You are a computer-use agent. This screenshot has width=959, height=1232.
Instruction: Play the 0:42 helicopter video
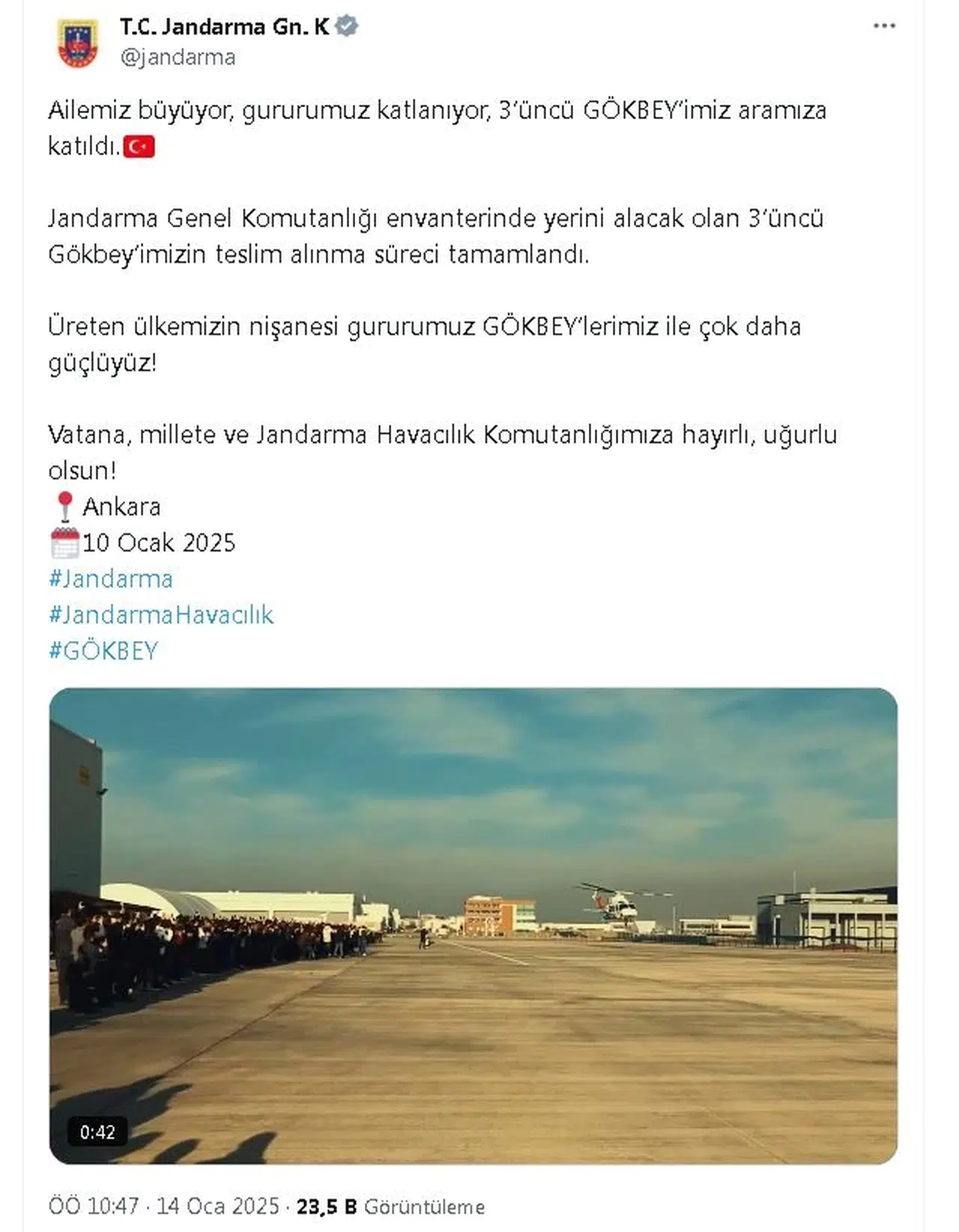coord(473,926)
